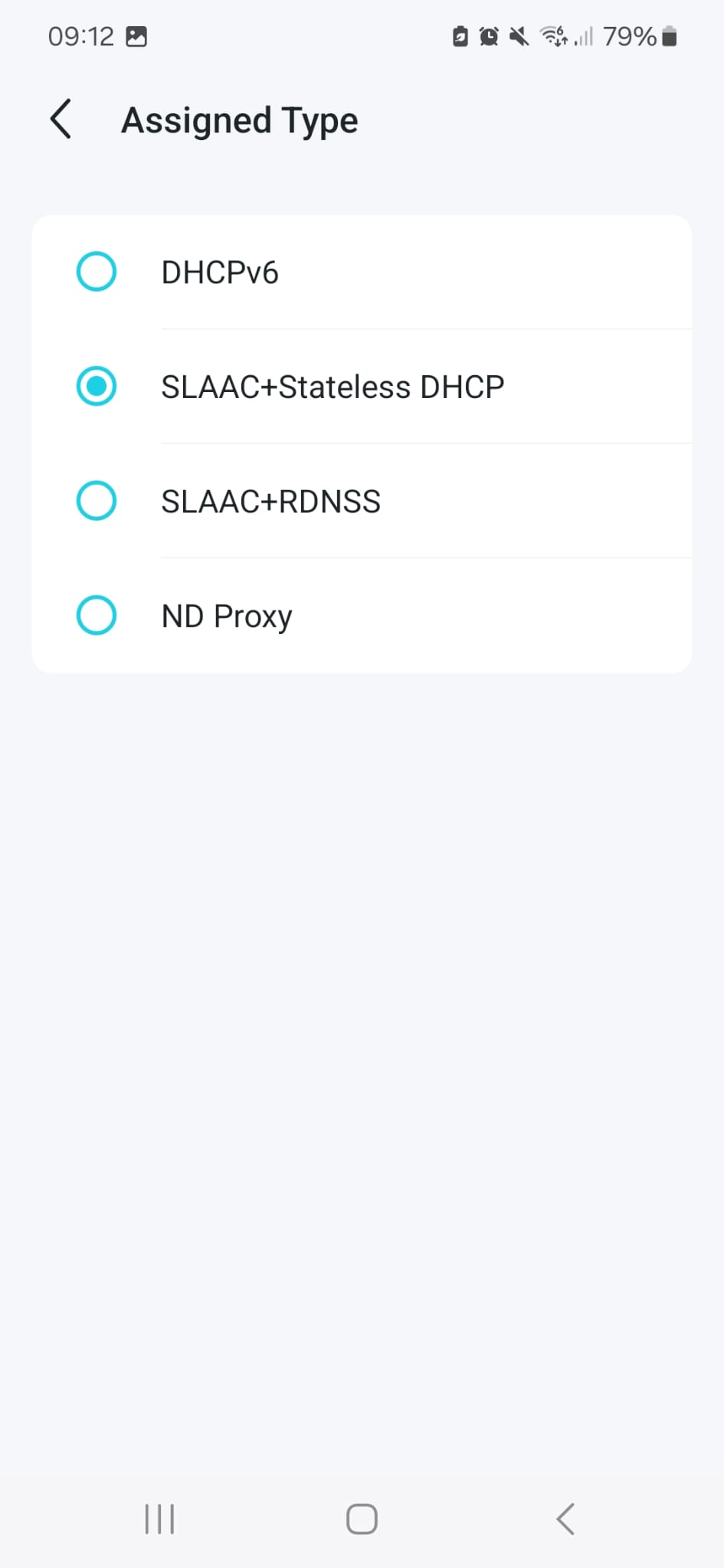Open recent apps from navigation bar
This screenshot has height=1568, width=724.
159,1519
